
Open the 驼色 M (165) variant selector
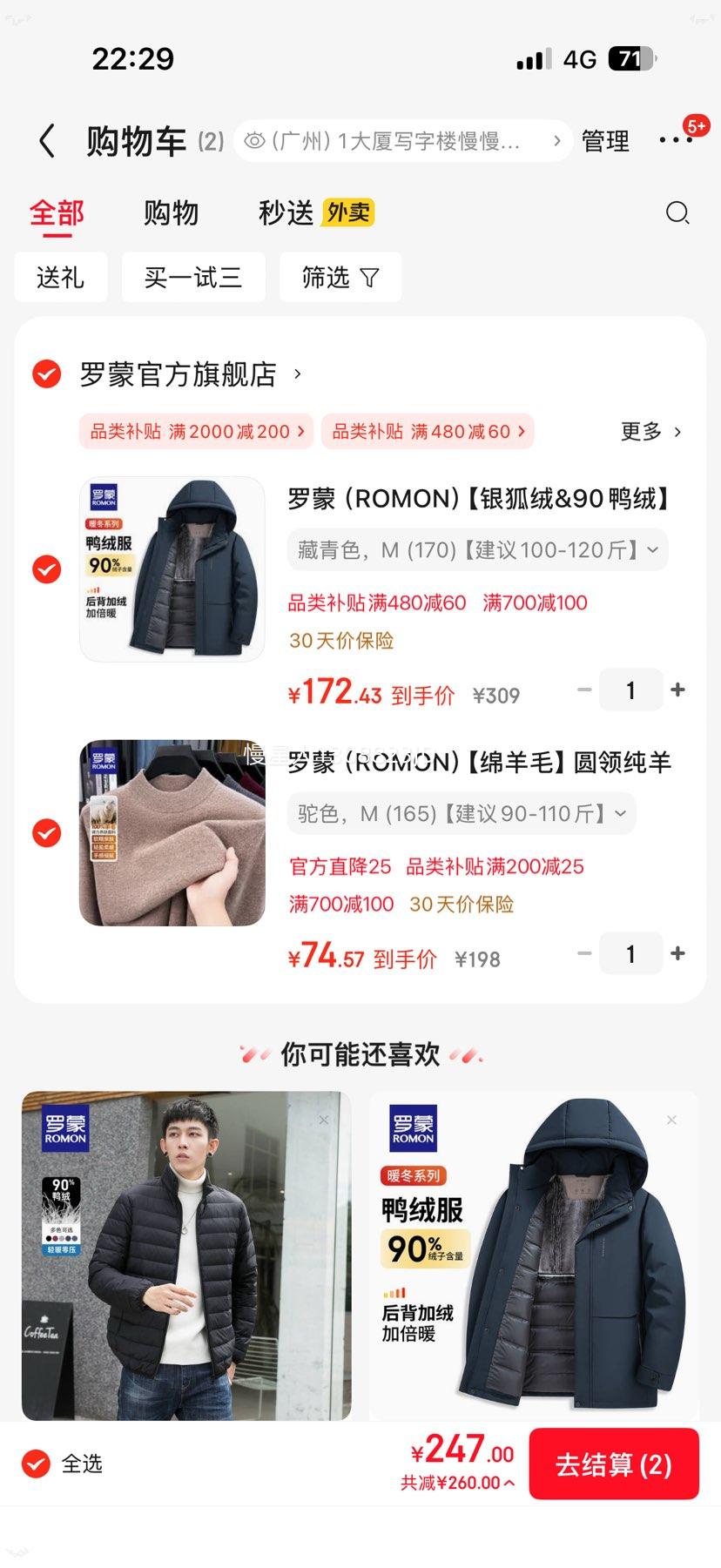(461, 813)
